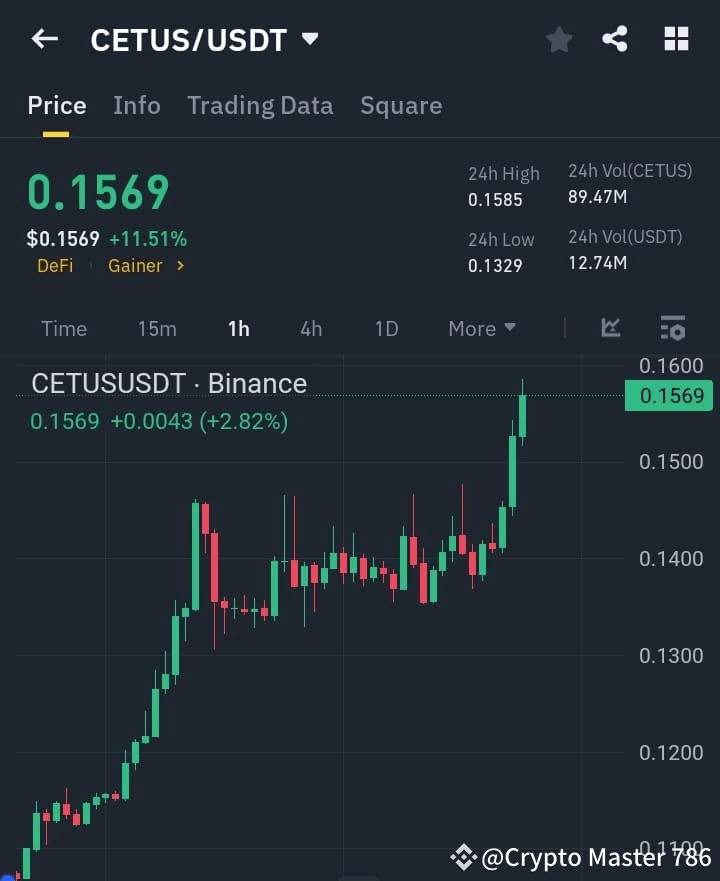
Task: Switch to the Info tab
Action: pyautogui.click(x=137, y=105)
